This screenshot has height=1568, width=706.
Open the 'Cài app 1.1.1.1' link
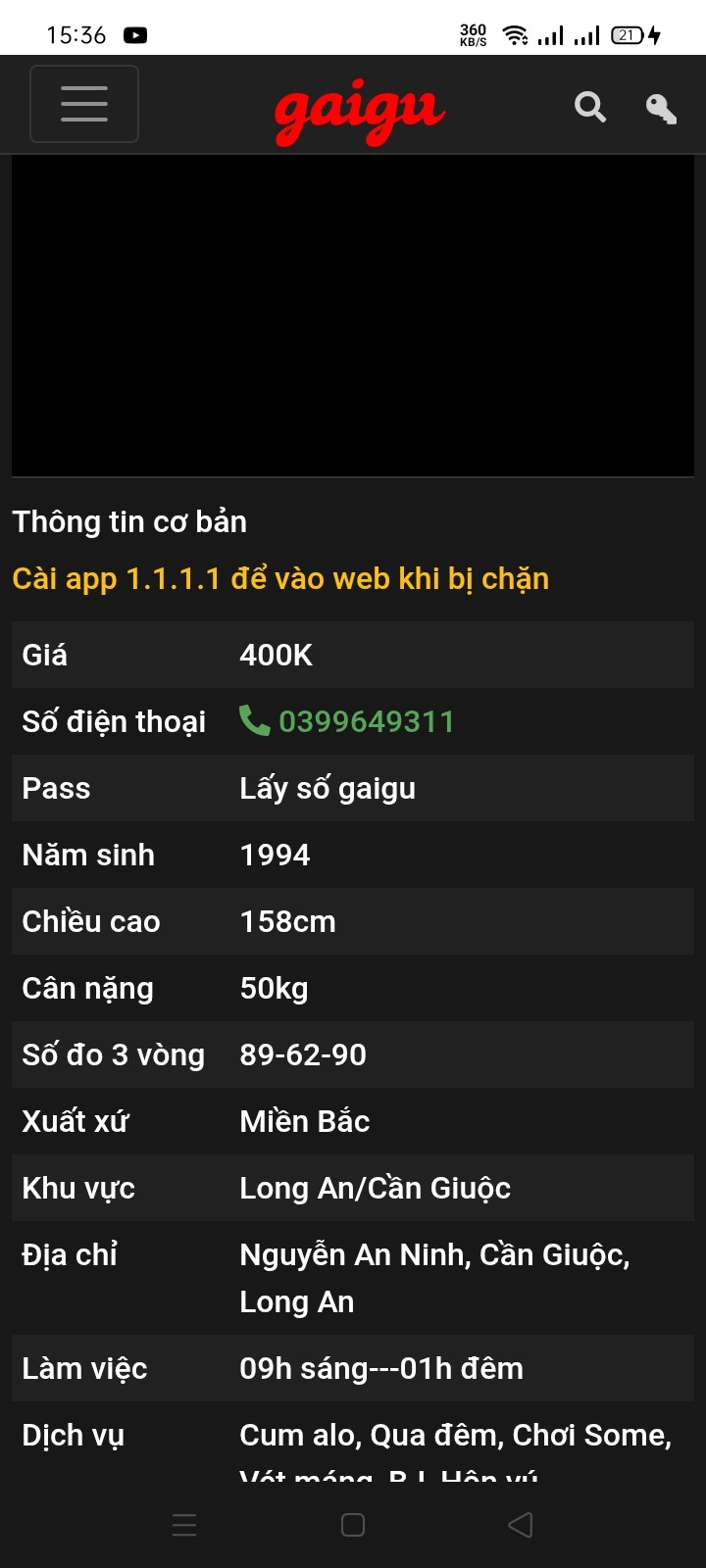pyautogui.click(x=280, y=578)
